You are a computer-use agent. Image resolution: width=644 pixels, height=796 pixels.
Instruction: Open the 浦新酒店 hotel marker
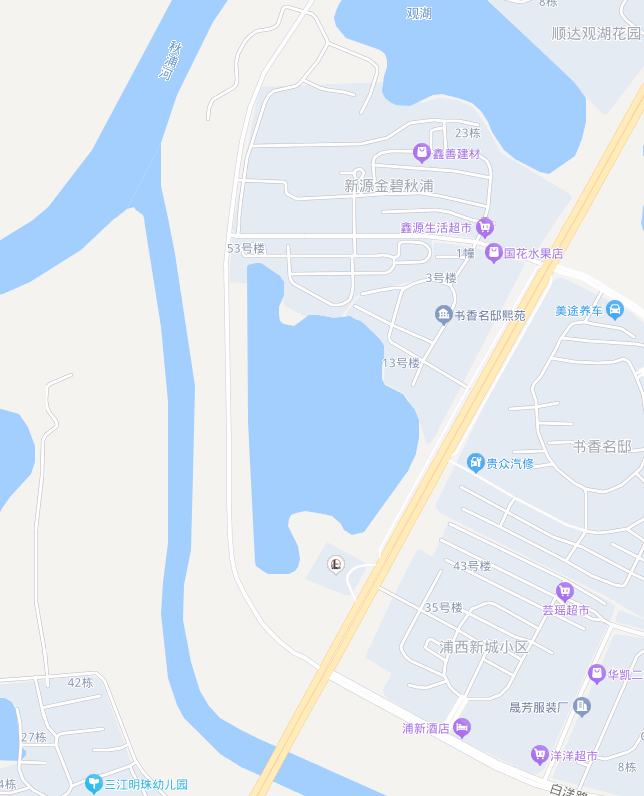pyautogui.click(x=462, y=727)
